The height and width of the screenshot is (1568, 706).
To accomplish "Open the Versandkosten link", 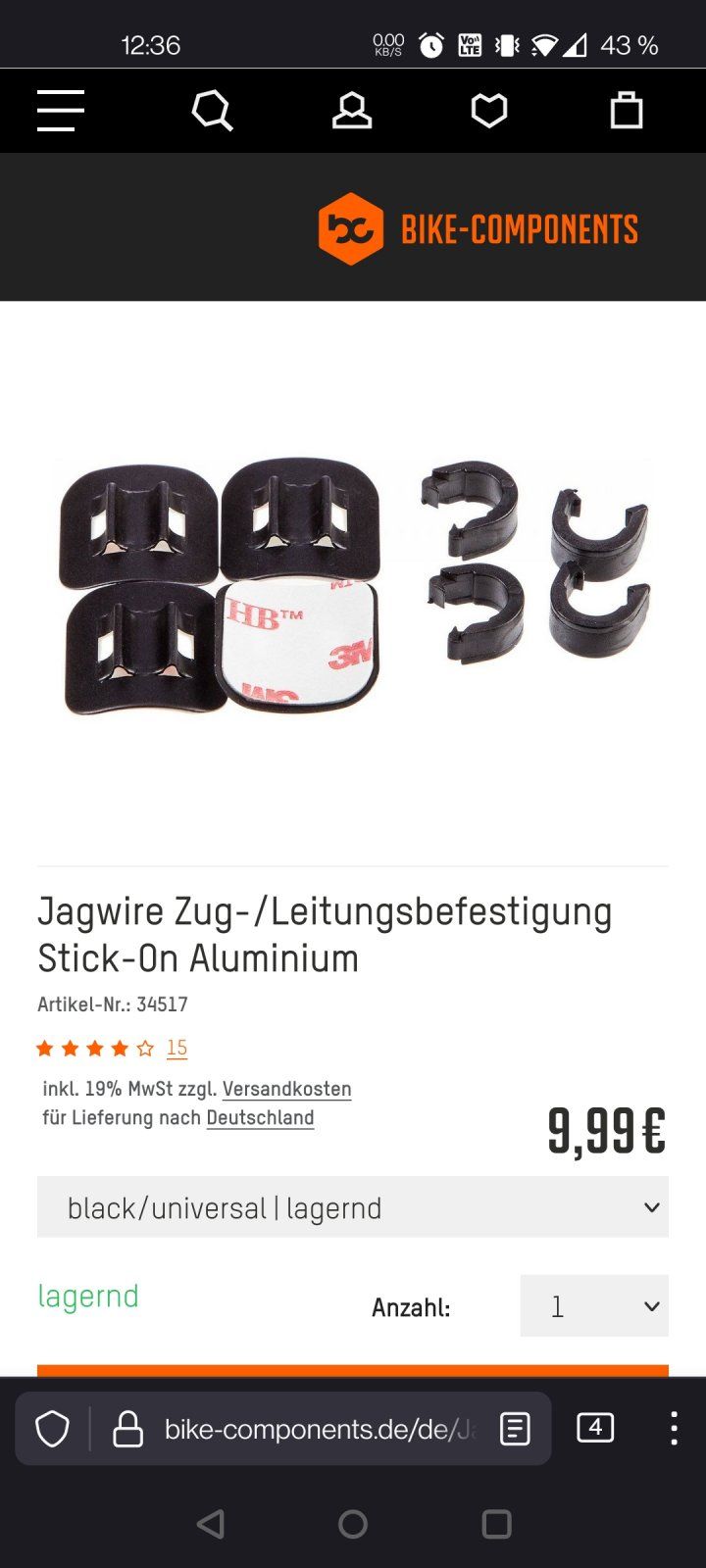I will (286, 1089).
